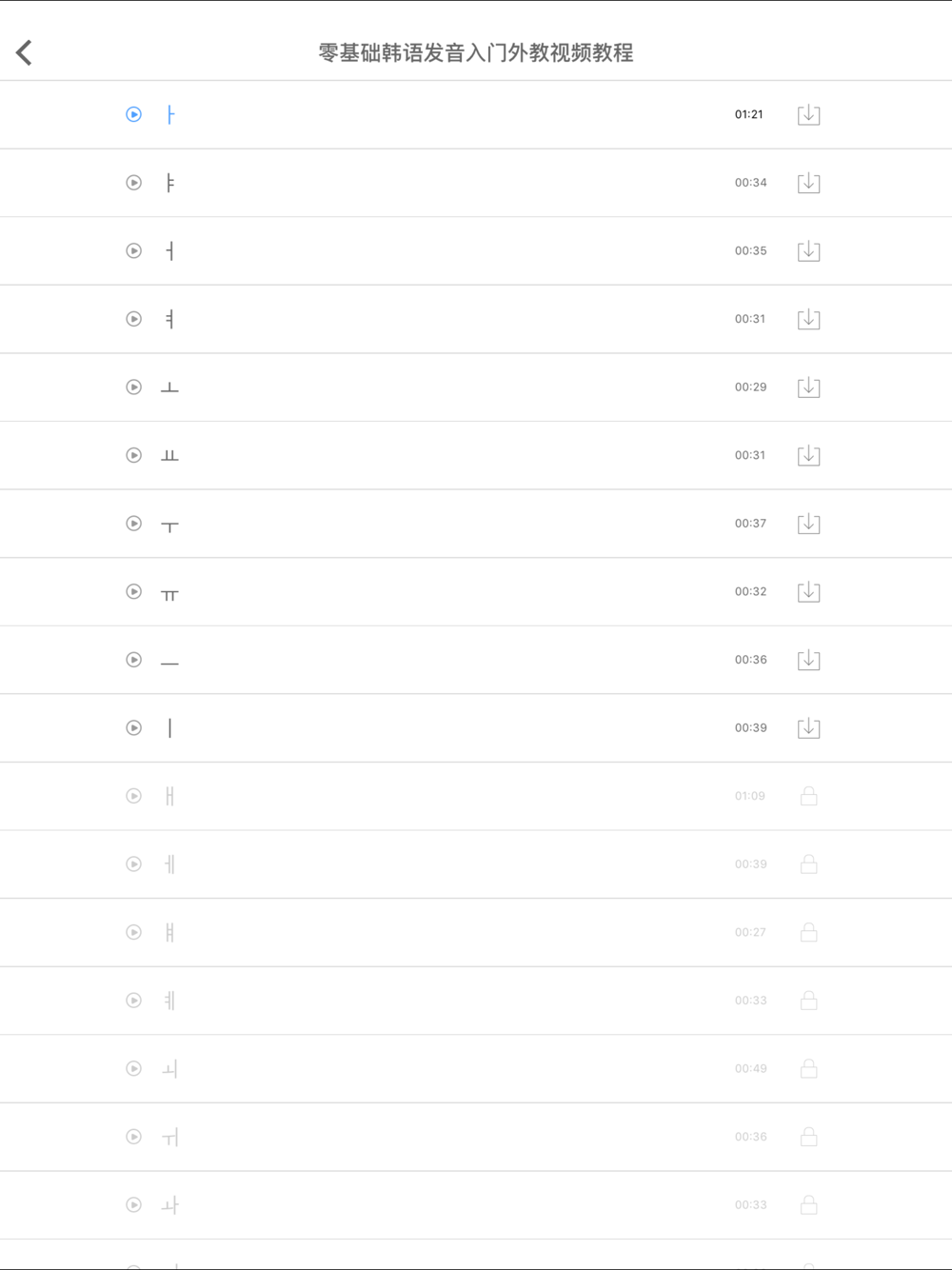Tap the lock icon on ㅐ lesson

[808, 796]
